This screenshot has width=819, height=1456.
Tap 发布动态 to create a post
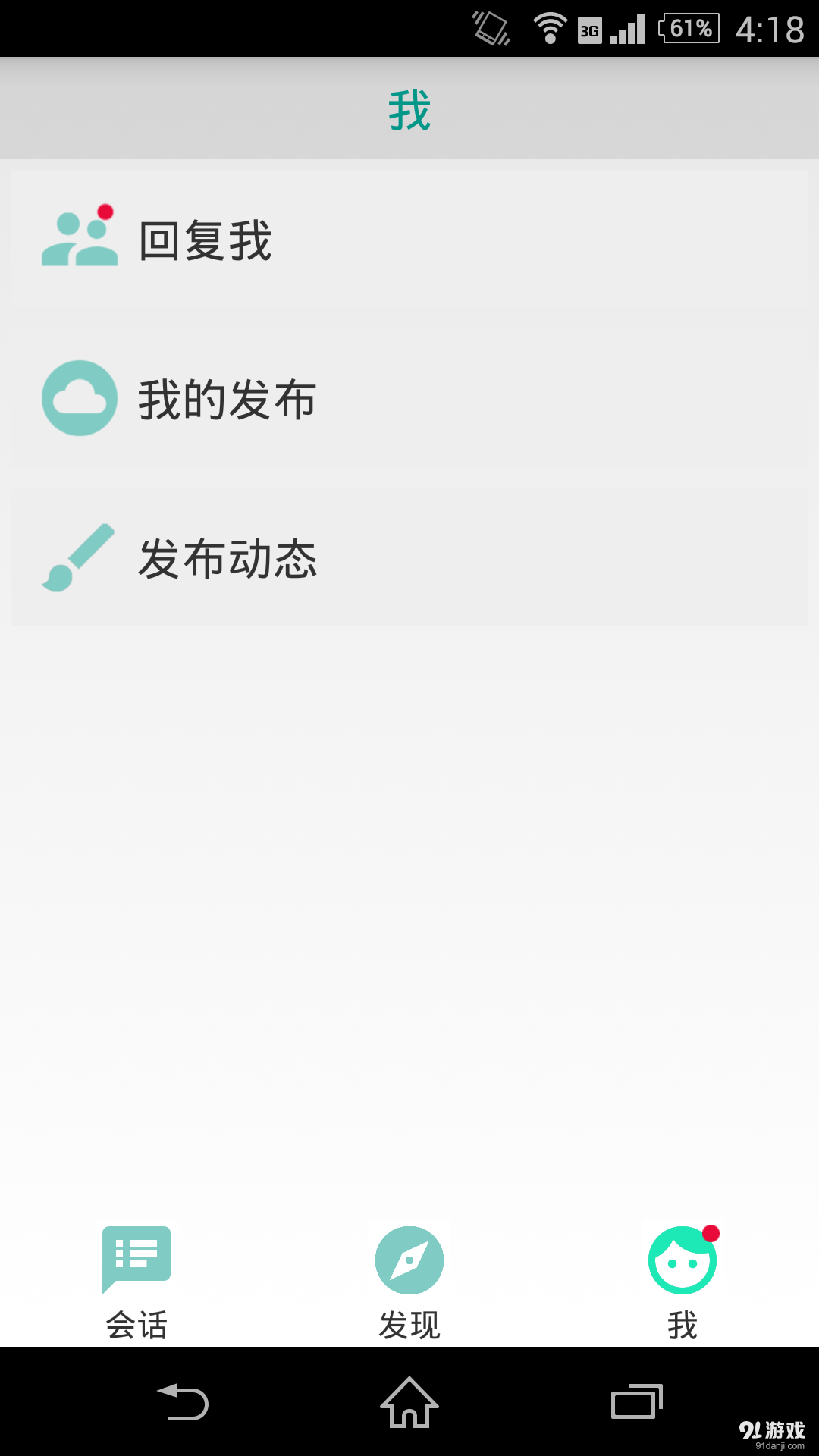coord(226,557)
